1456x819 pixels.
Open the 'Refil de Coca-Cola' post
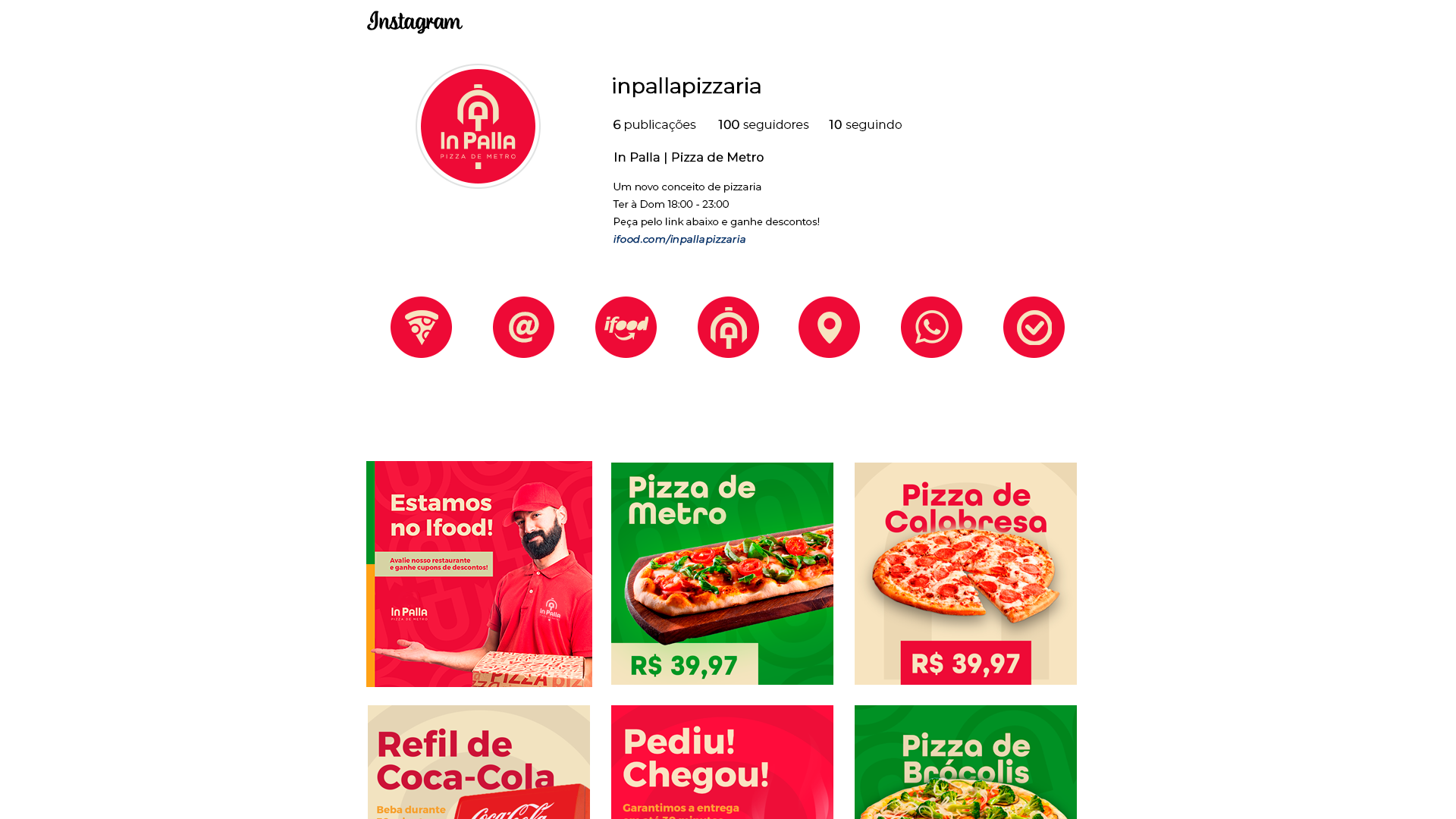479,762
